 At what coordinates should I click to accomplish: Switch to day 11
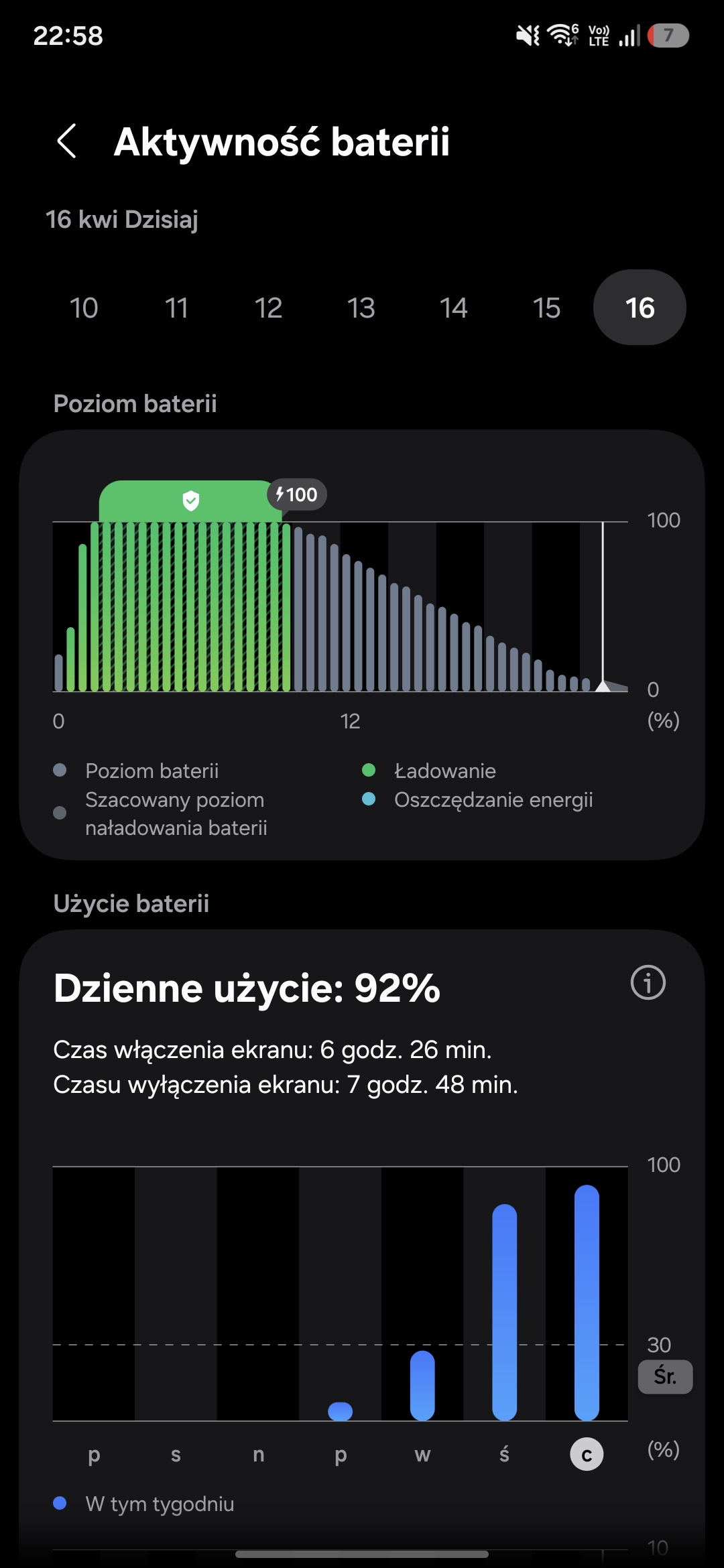coord(176,308)
